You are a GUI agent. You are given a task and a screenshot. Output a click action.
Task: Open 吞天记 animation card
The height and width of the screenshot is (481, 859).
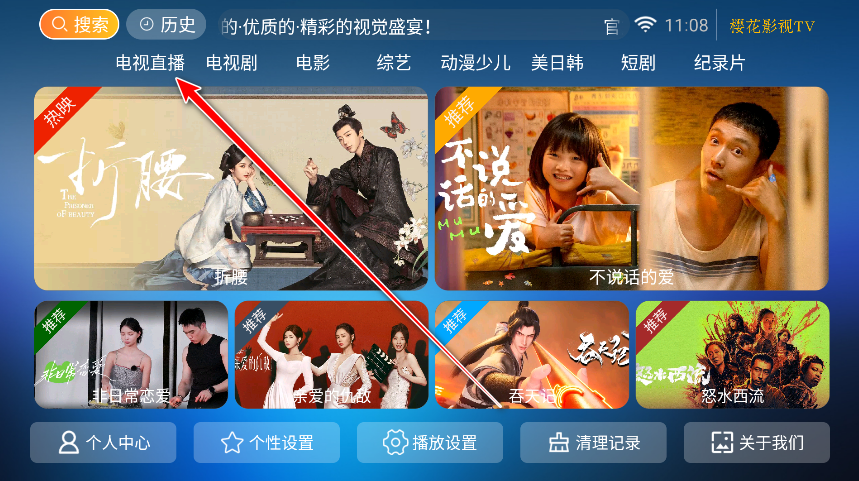coord(532,355)
